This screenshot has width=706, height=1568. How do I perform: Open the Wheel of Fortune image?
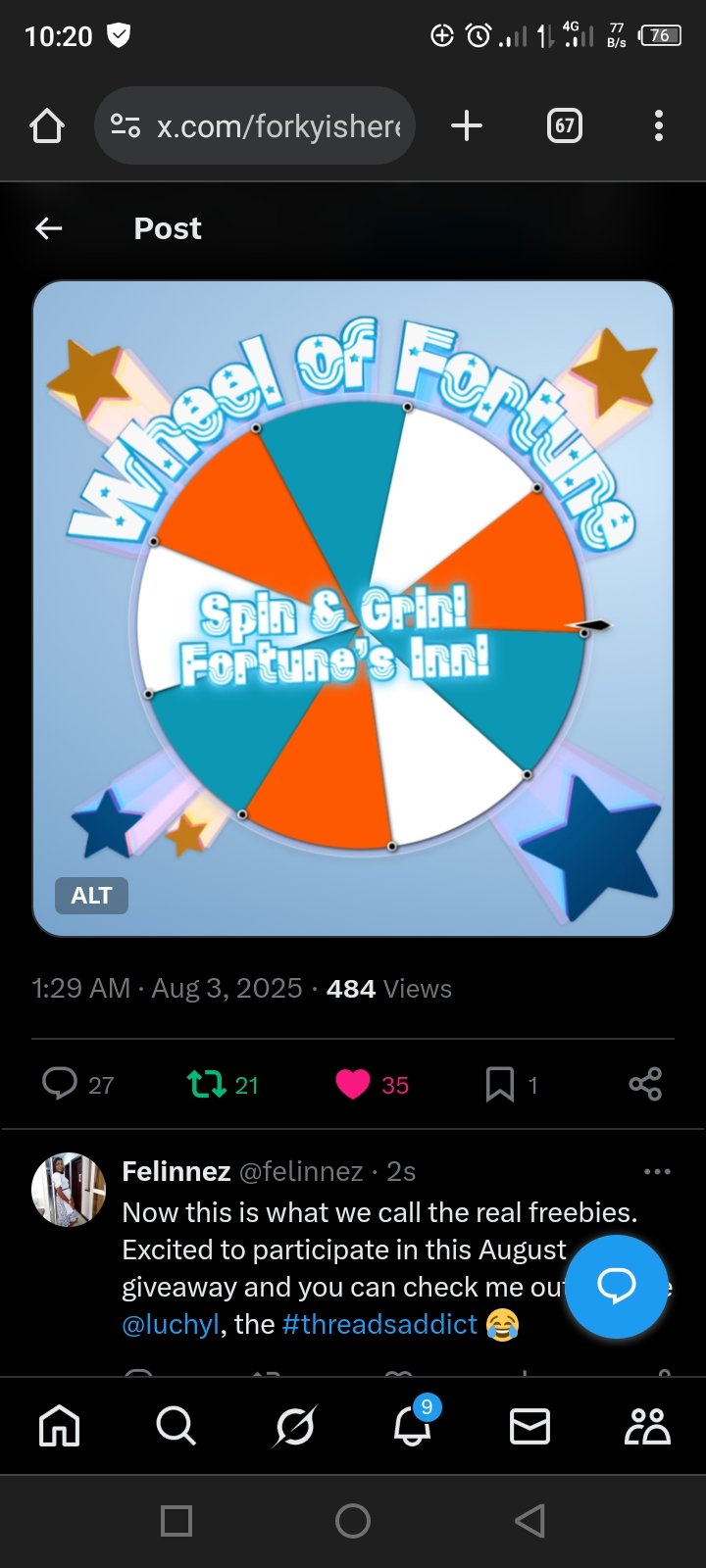coord(353,609)
